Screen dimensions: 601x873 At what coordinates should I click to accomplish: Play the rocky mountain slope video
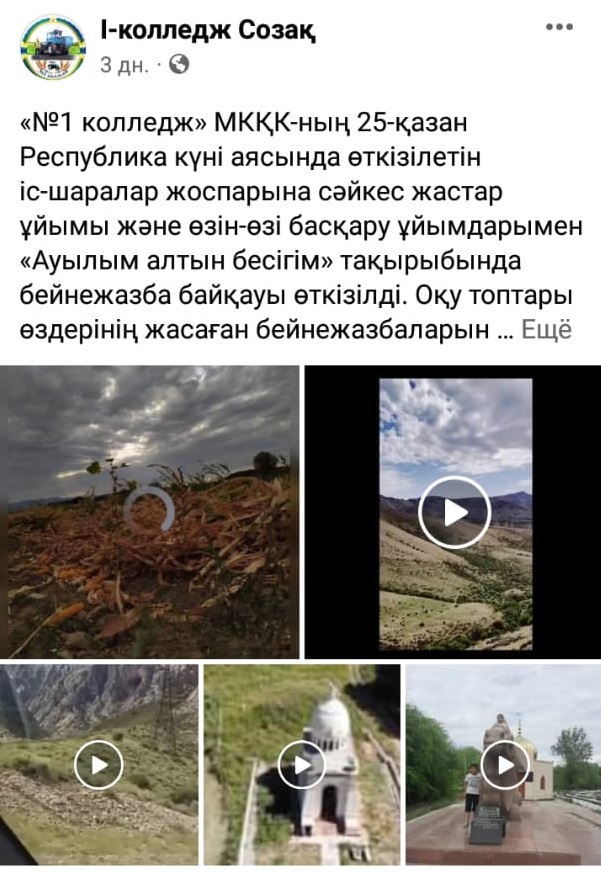[x=99, y=765]
